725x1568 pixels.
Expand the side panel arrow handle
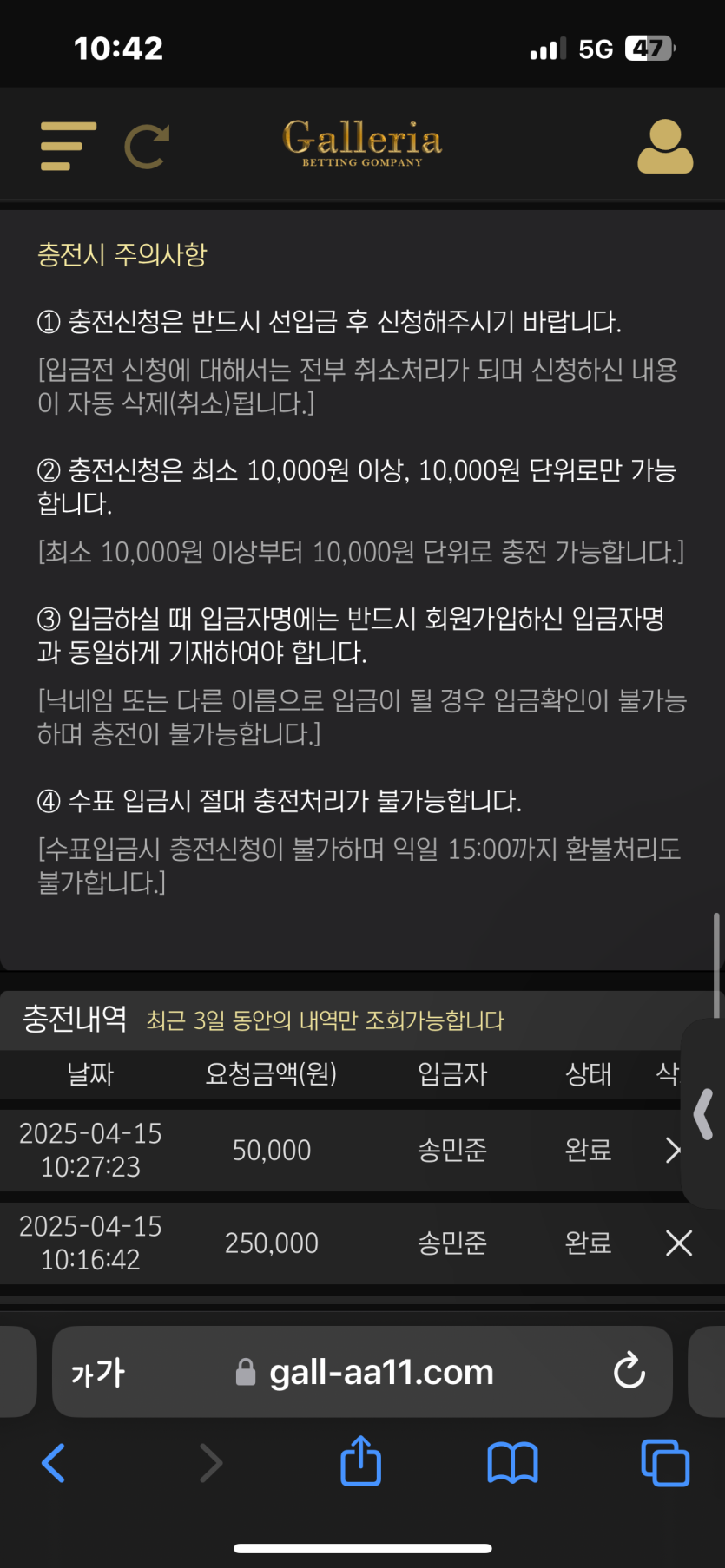point(704,1113)
